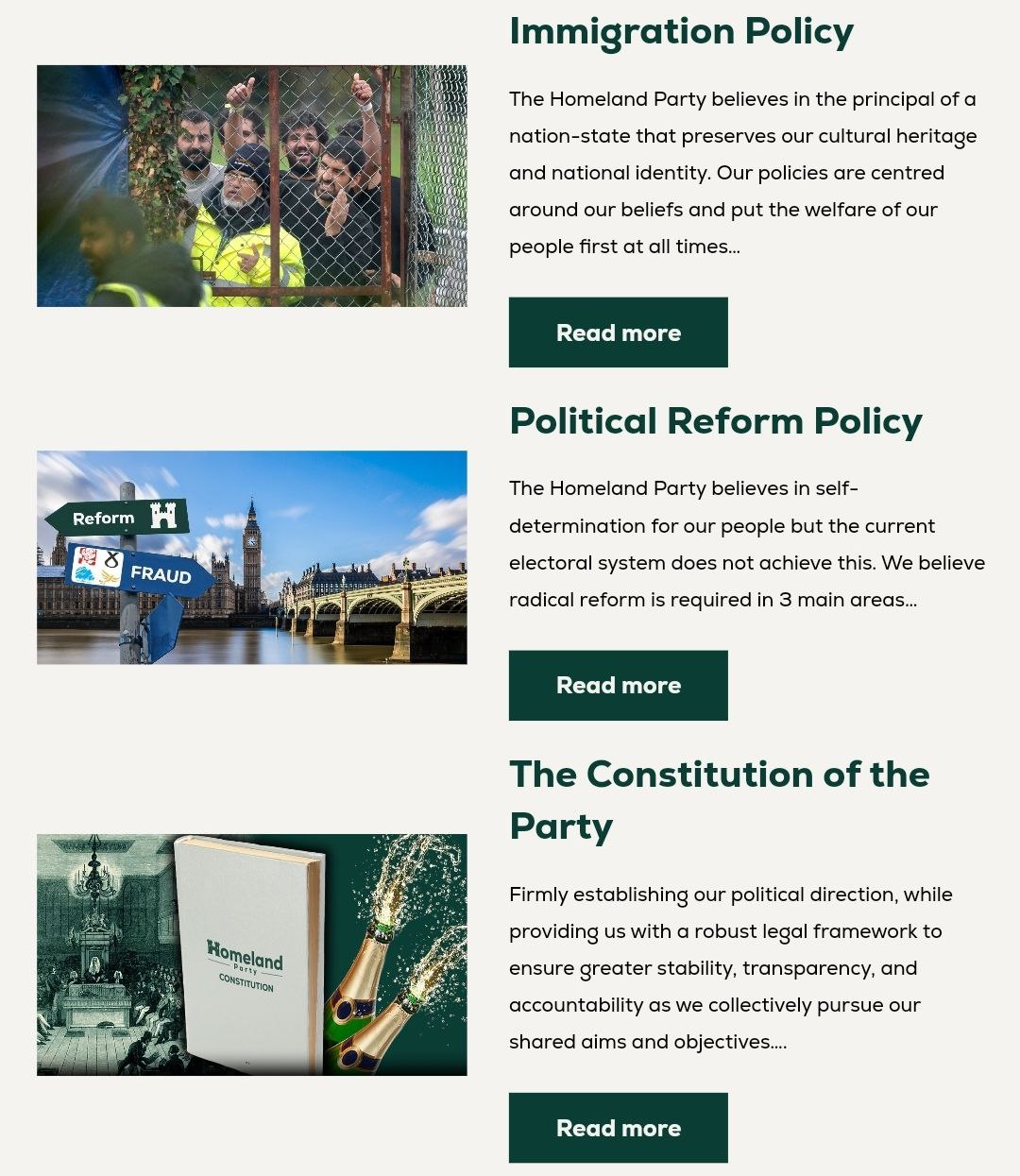Screen dimensions: 1020x1176
Task: Open the Immigration Policy image tile
Action: click(x=251, y=186)
